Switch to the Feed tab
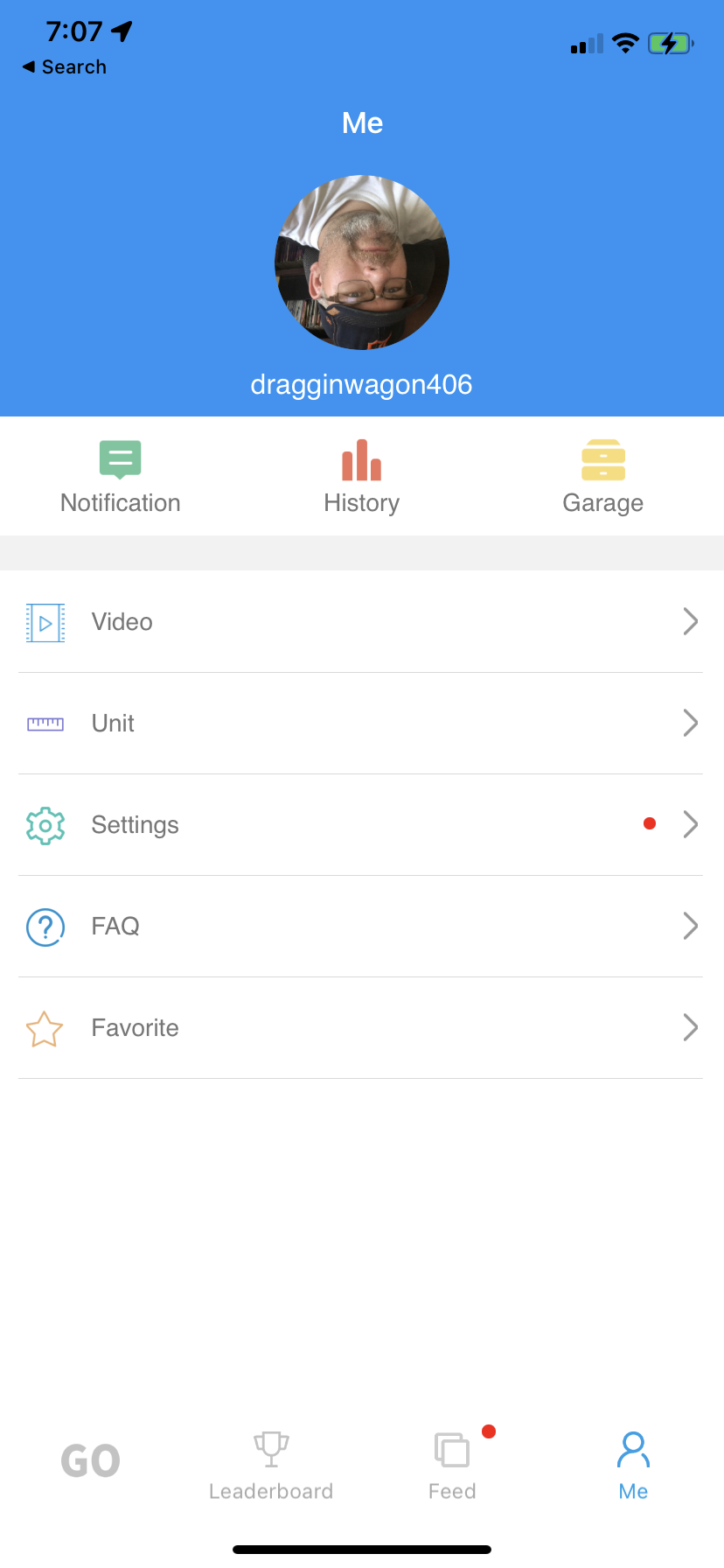Image resolution: width=724 pixels, height=1568 pixels. [452, 1466]
